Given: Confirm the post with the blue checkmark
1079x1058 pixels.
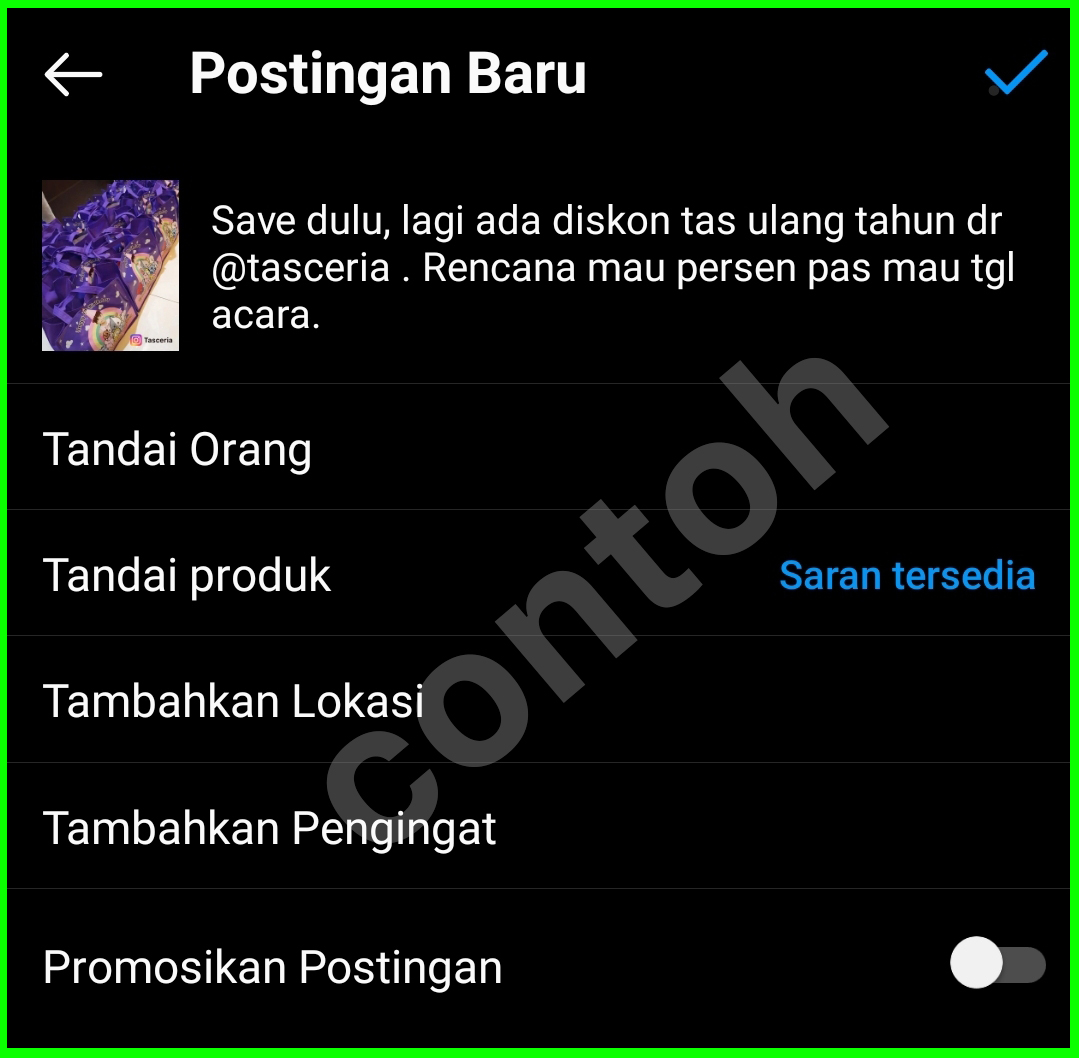Looking at the screenshot, I should tap(1016, 73).
